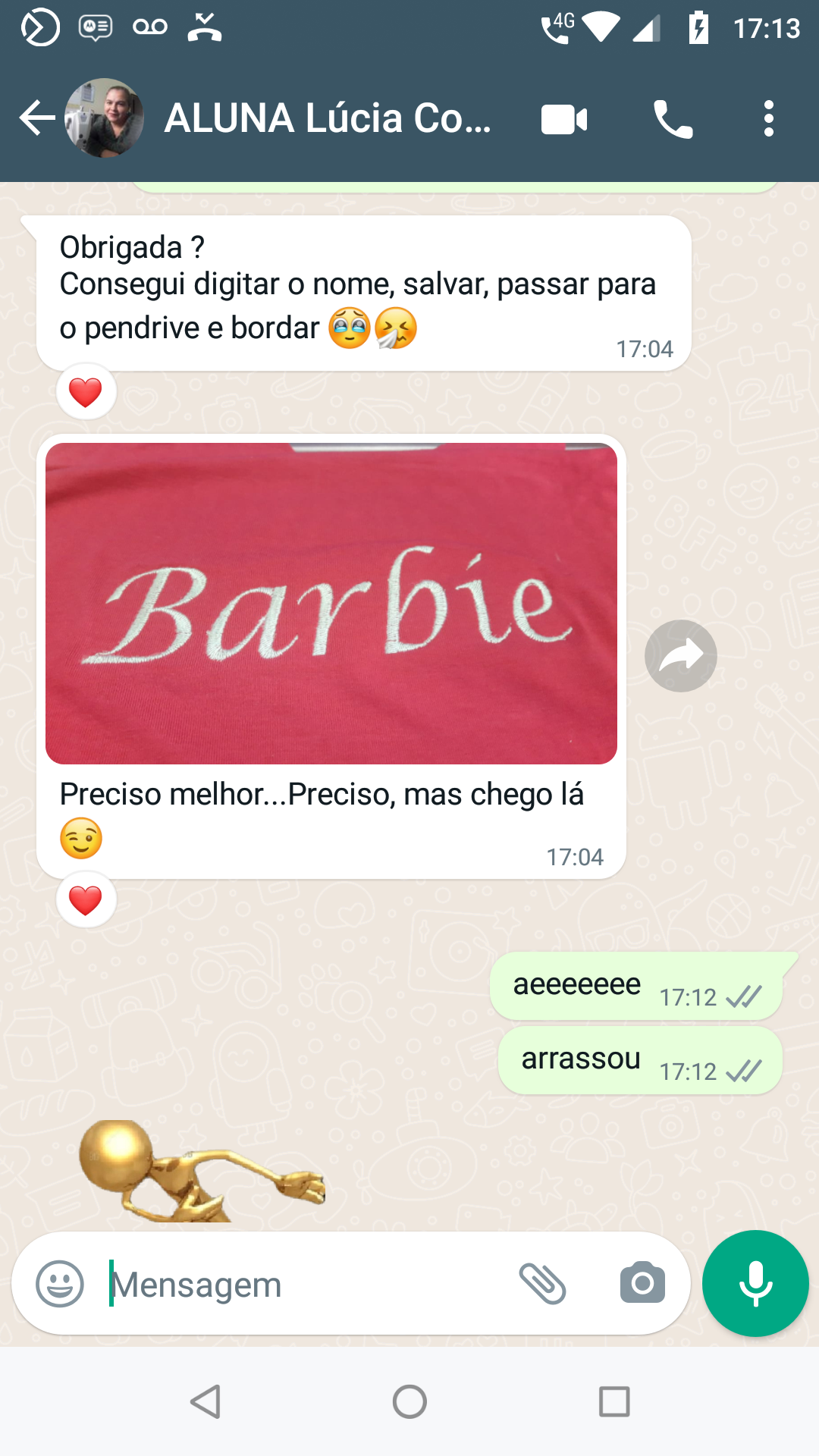Tap the system home button

409,1401
